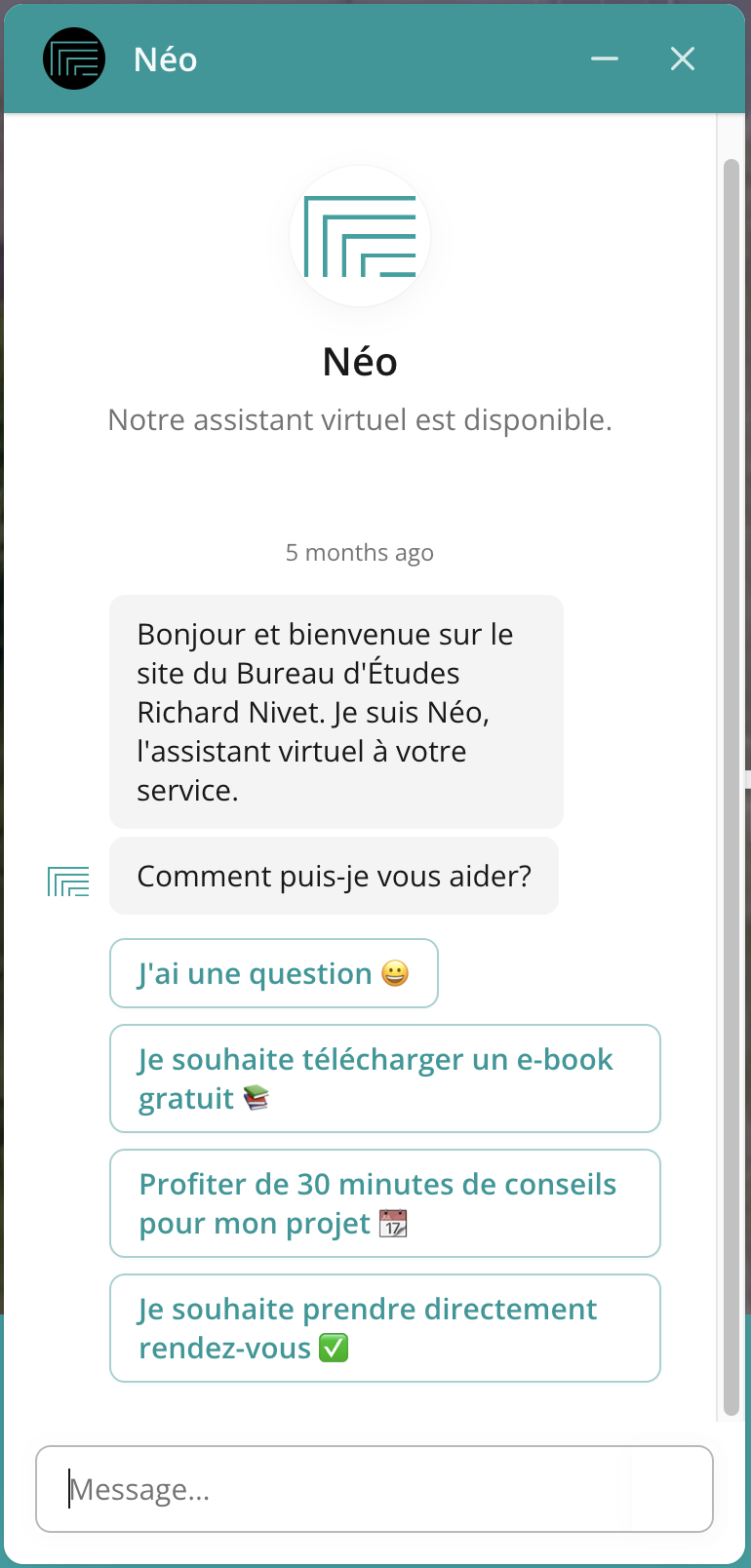The width and height of the screenshot is (751, 1568).
Task: Select 30 minutes de conseils option
Action: point(384,1203)
